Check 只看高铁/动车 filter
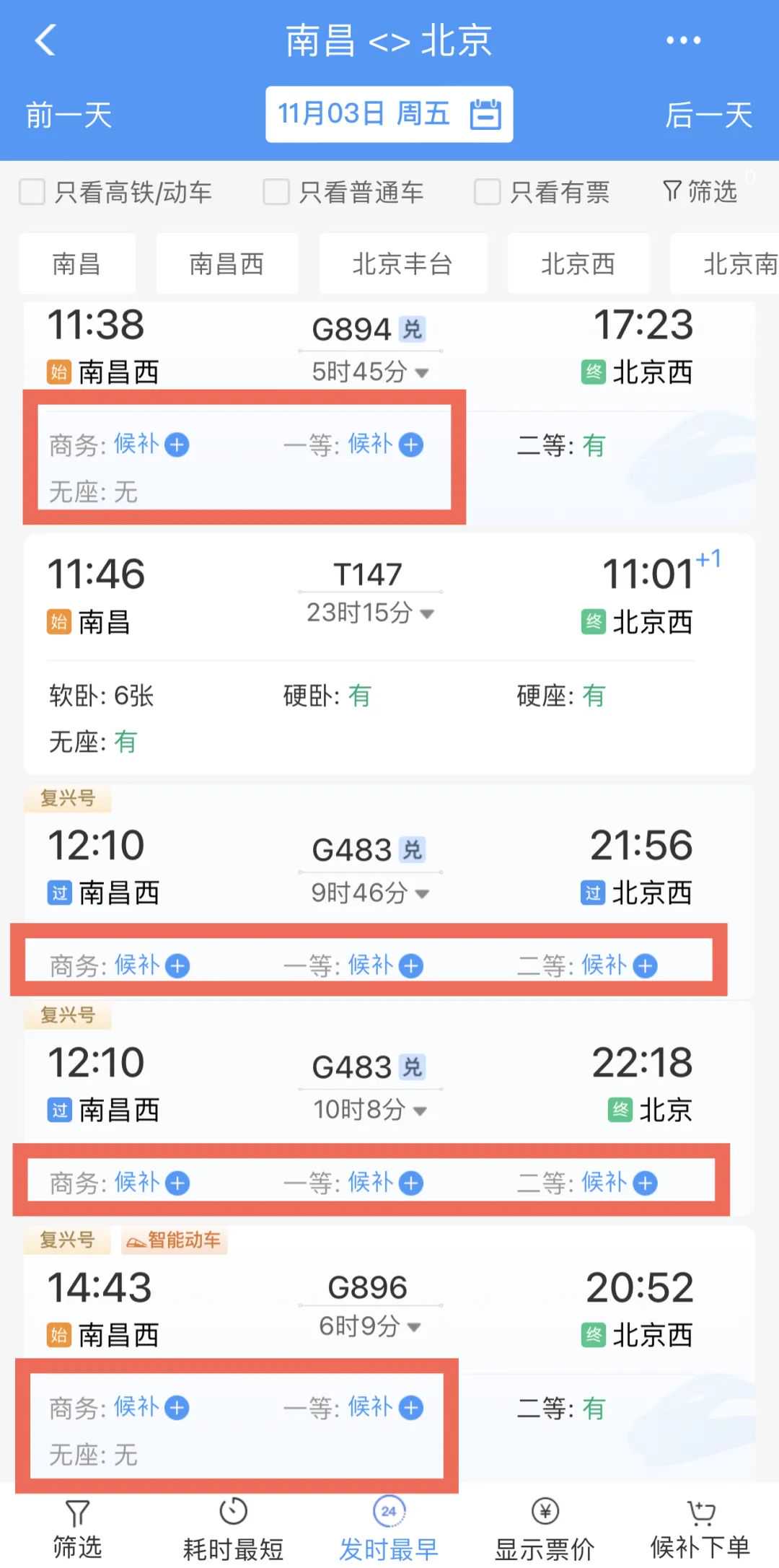Image resolution: width=779 pixels, height=1568 pixels. [x=32, y=193]
